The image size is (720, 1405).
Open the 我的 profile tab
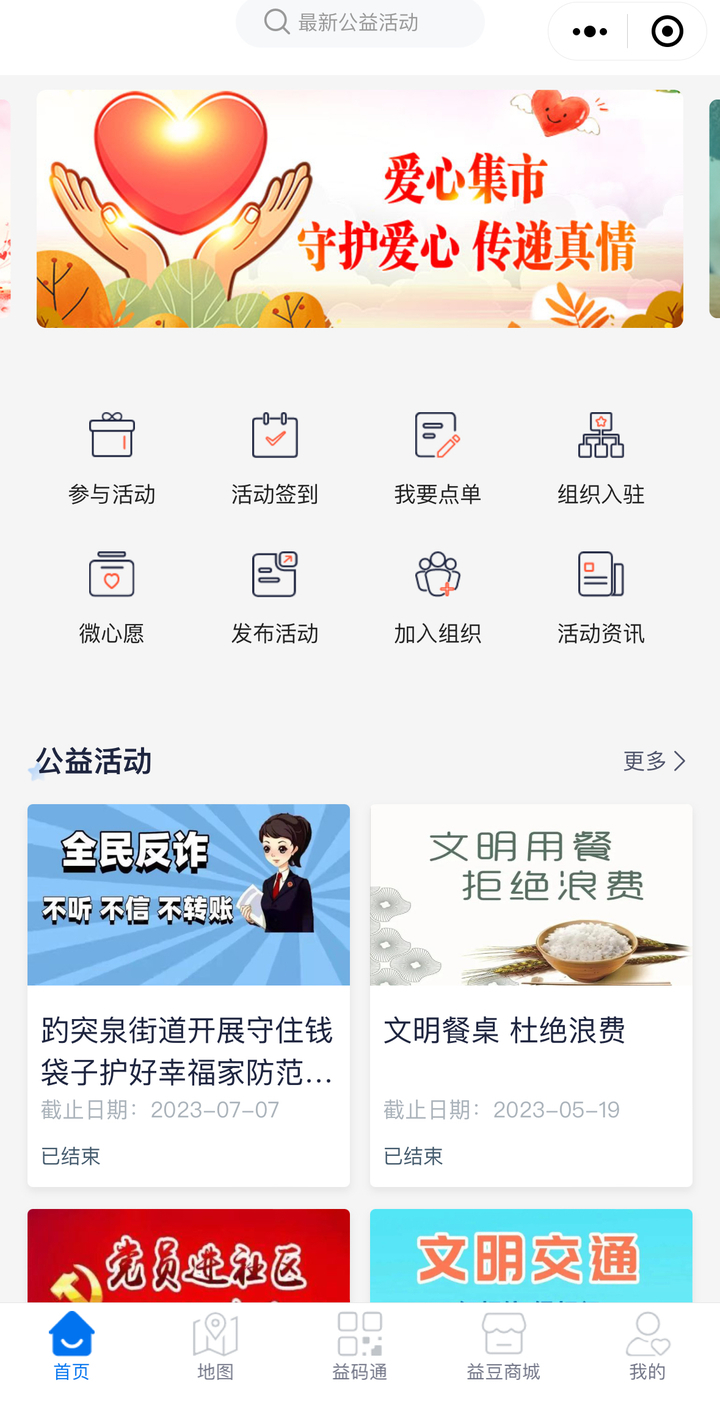647,1346
